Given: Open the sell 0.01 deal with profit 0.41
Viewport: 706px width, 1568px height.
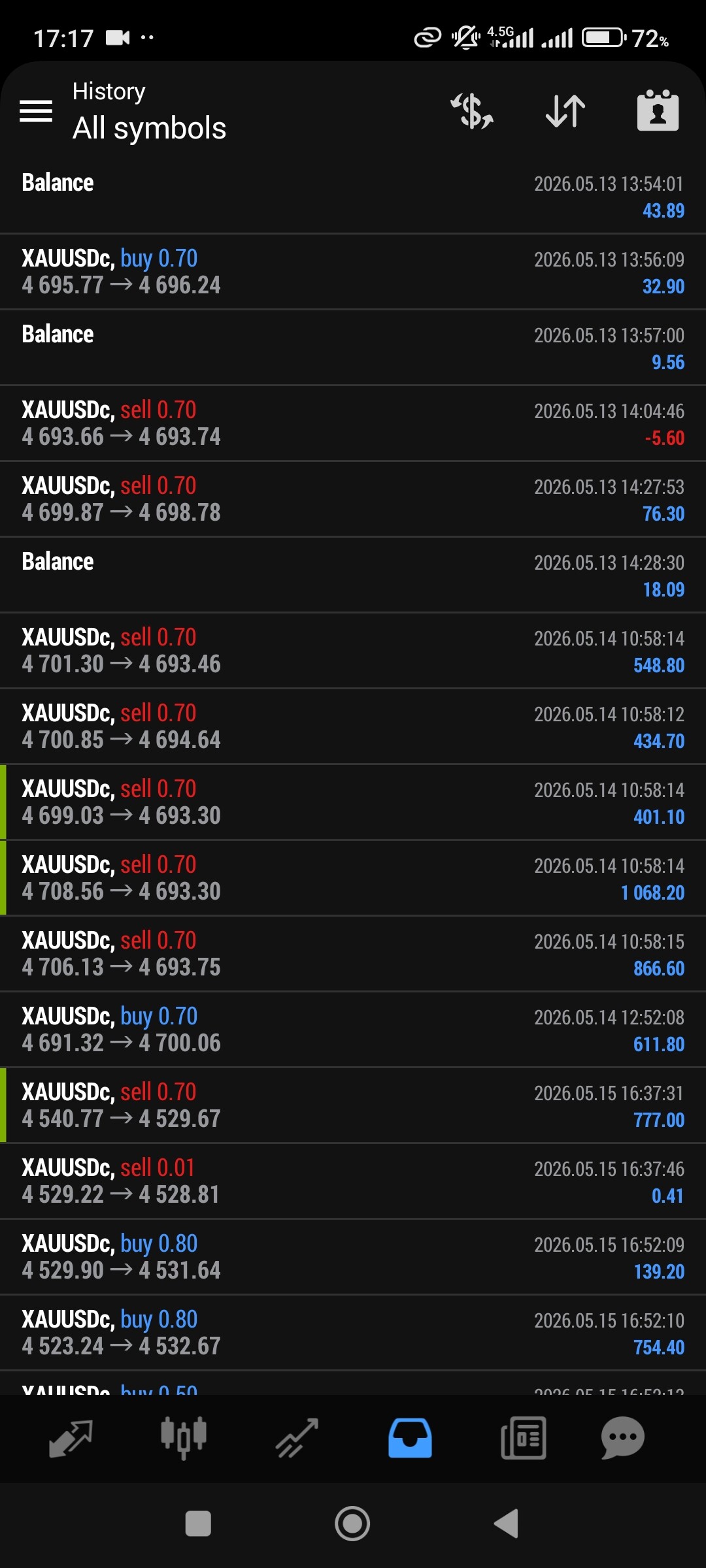Looking at the screenshot, I should (x=353, y=1181).
